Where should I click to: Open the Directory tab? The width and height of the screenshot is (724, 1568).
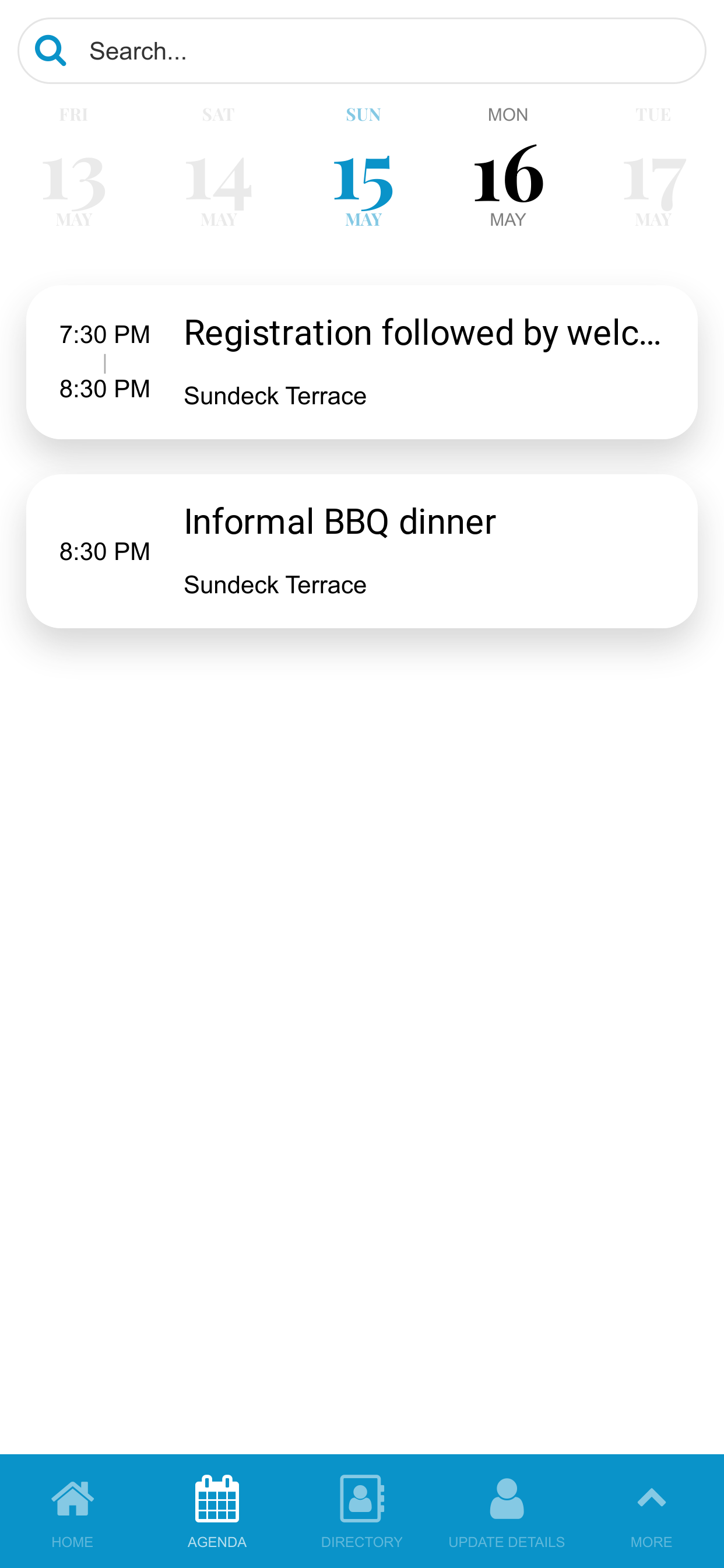362,1511
